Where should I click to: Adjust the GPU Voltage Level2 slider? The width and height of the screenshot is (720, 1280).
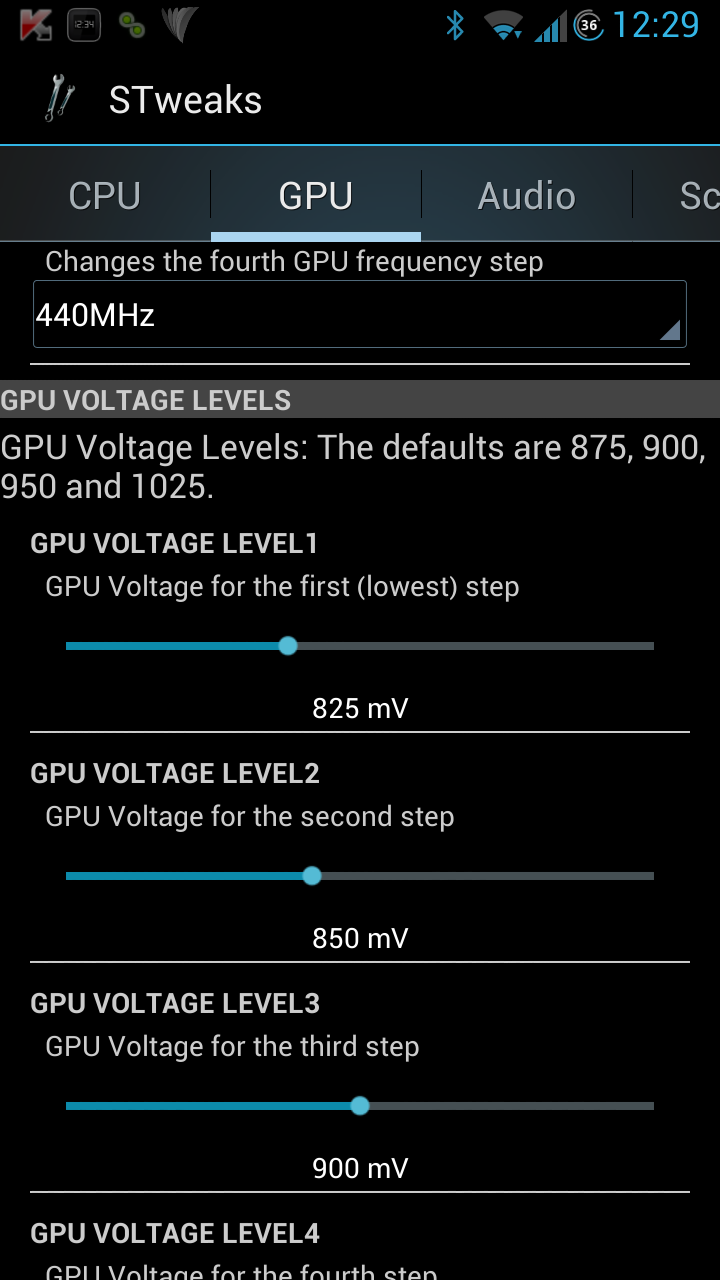pos(360,876)
